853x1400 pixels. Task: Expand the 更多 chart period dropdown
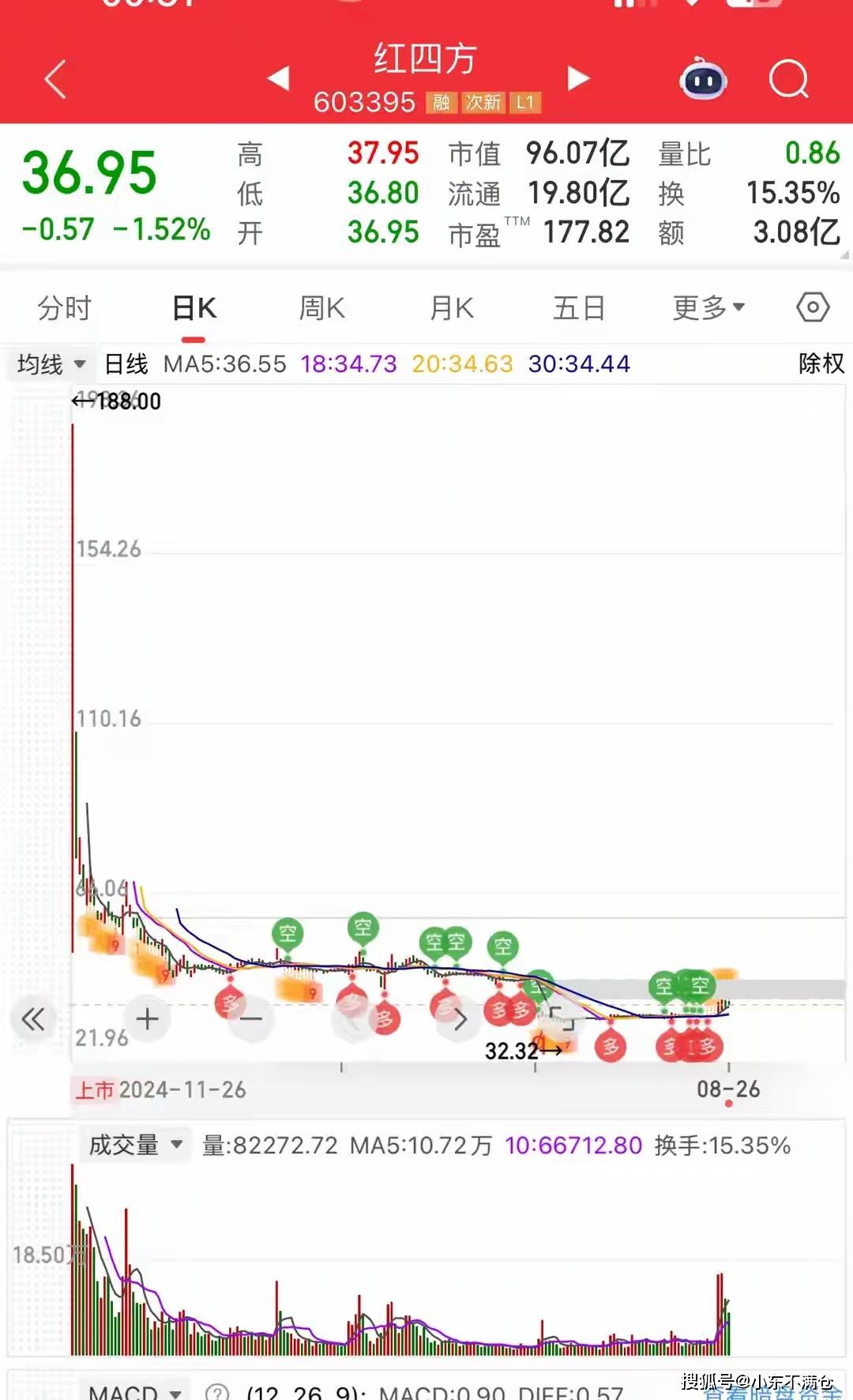[708, 307]
